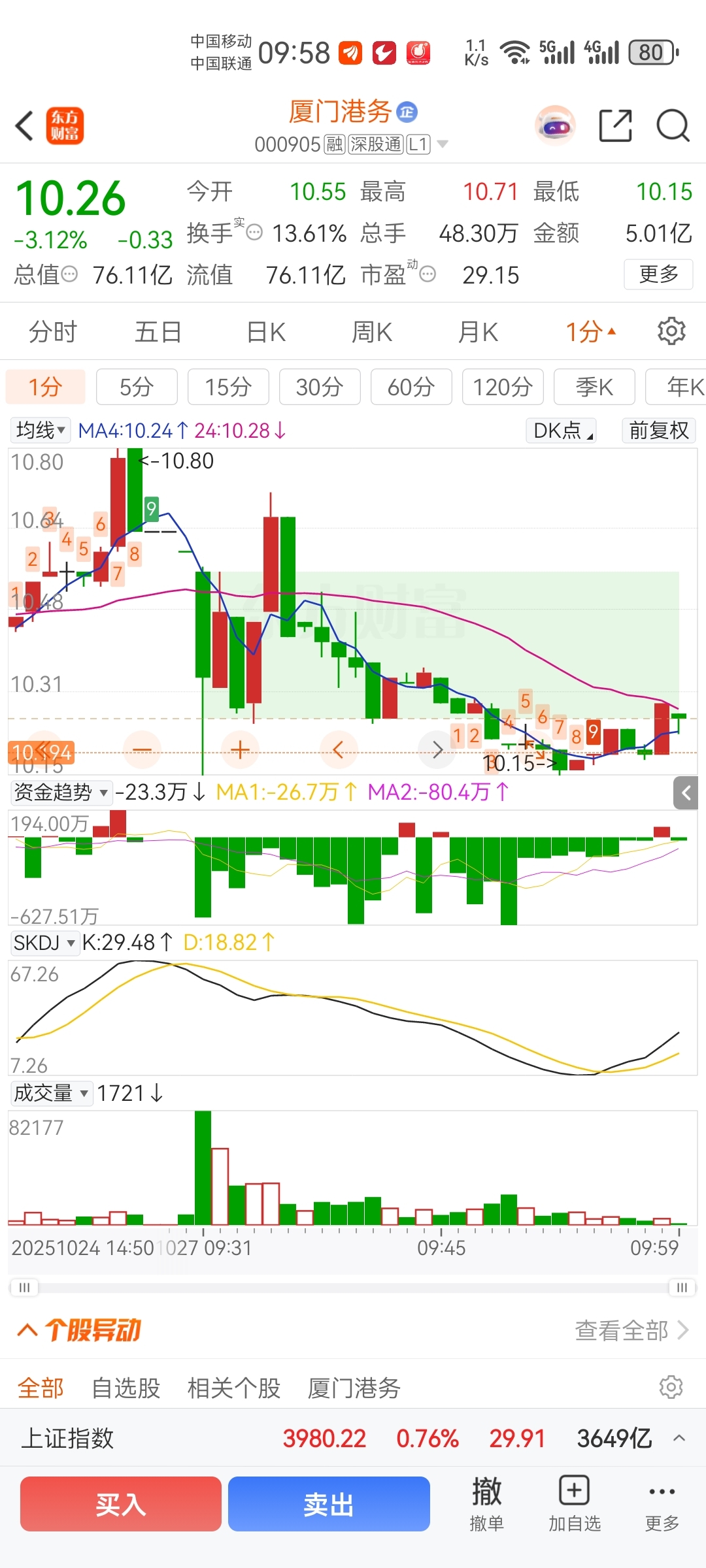
Task: Open the 均线 indicator dropdown
Action: click(x=41, y=431)
